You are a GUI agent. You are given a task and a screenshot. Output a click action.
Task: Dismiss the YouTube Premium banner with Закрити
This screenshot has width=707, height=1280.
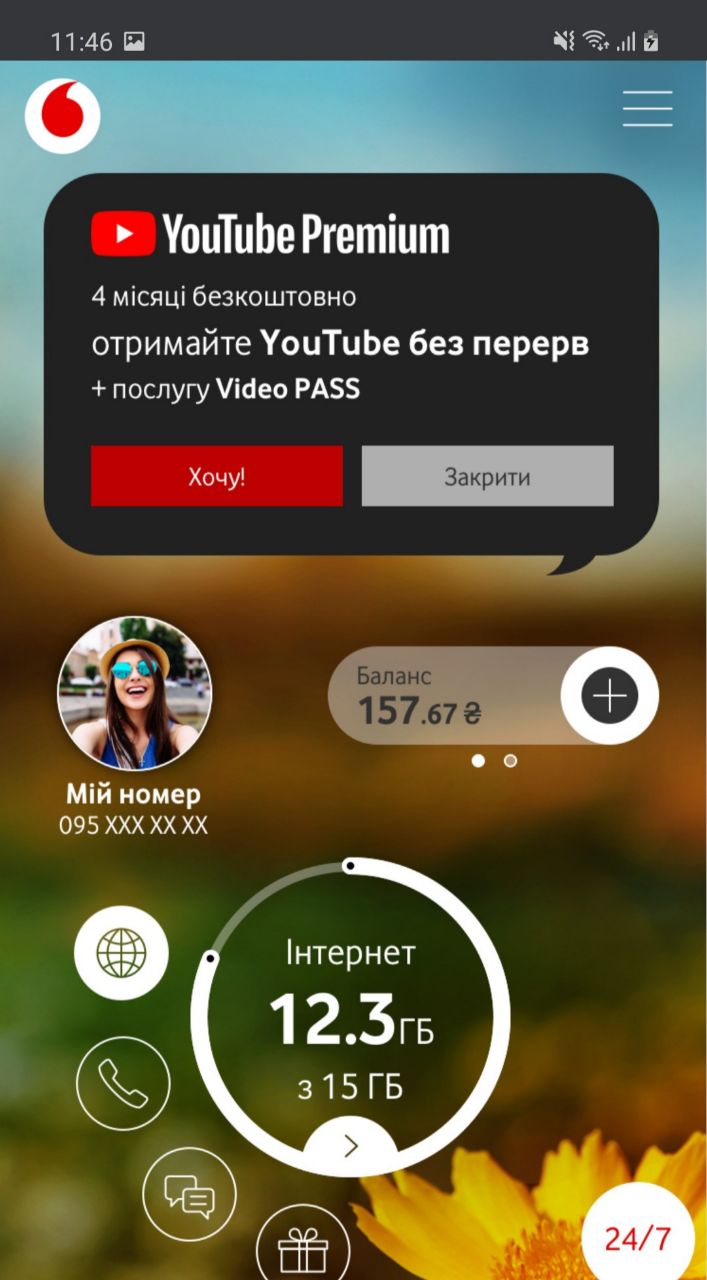coord(487,476)
